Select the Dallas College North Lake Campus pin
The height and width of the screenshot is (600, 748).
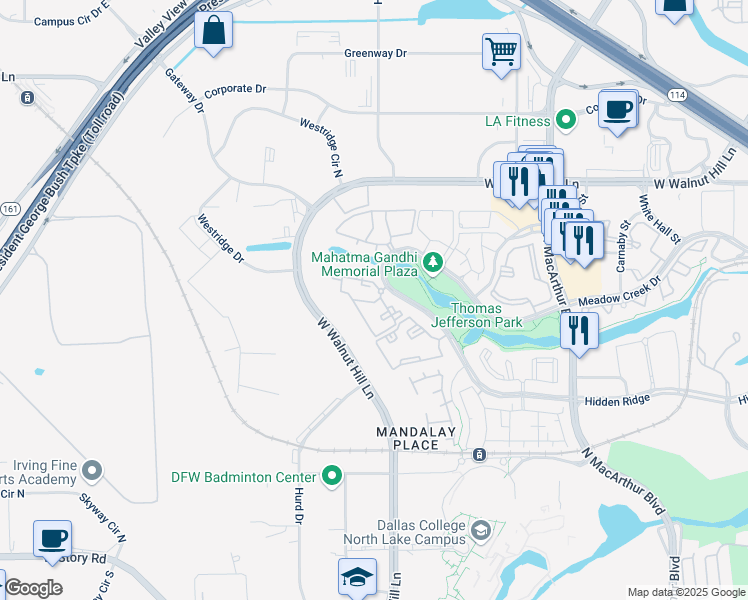coord(481,529)
